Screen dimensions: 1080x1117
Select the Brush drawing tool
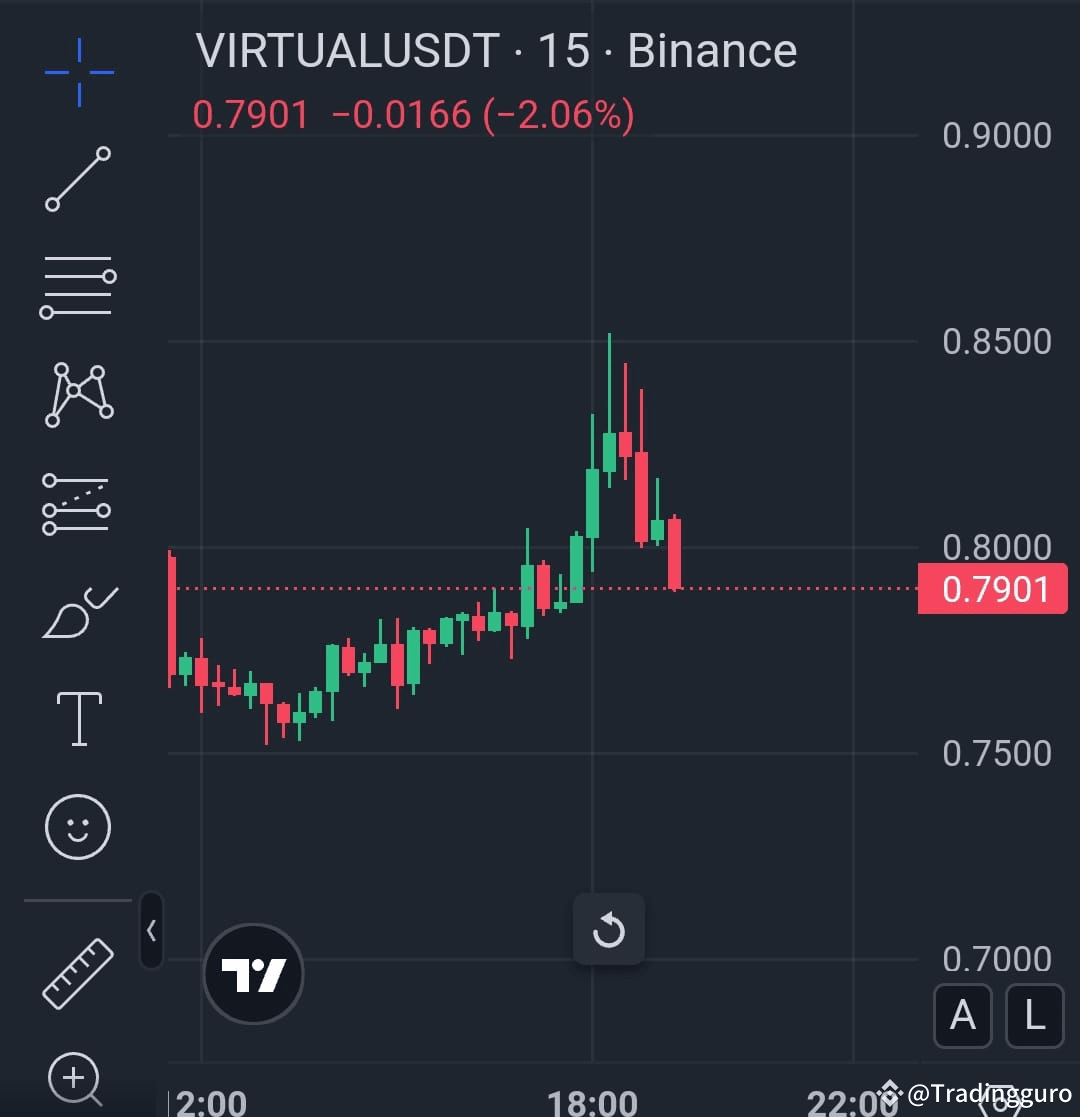pyautogui.click(x=77, y=613)
